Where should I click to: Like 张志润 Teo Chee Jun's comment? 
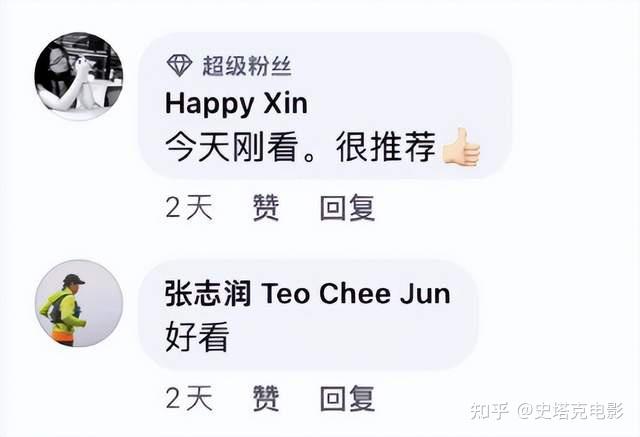(265, 399)
